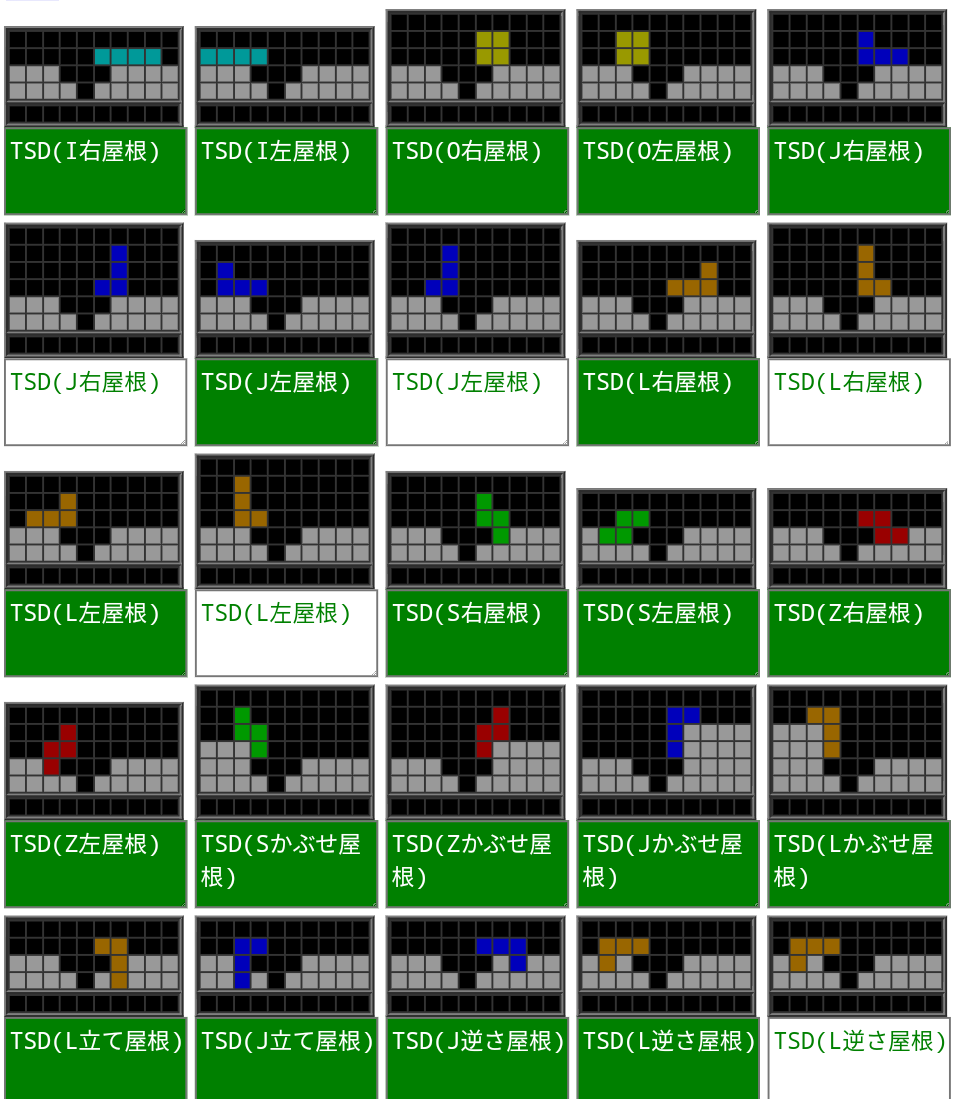This screenshot has width=954, height=1099.
Task: Select the TSD(S右屋根) pattern
Action: (x=477, y=633)
